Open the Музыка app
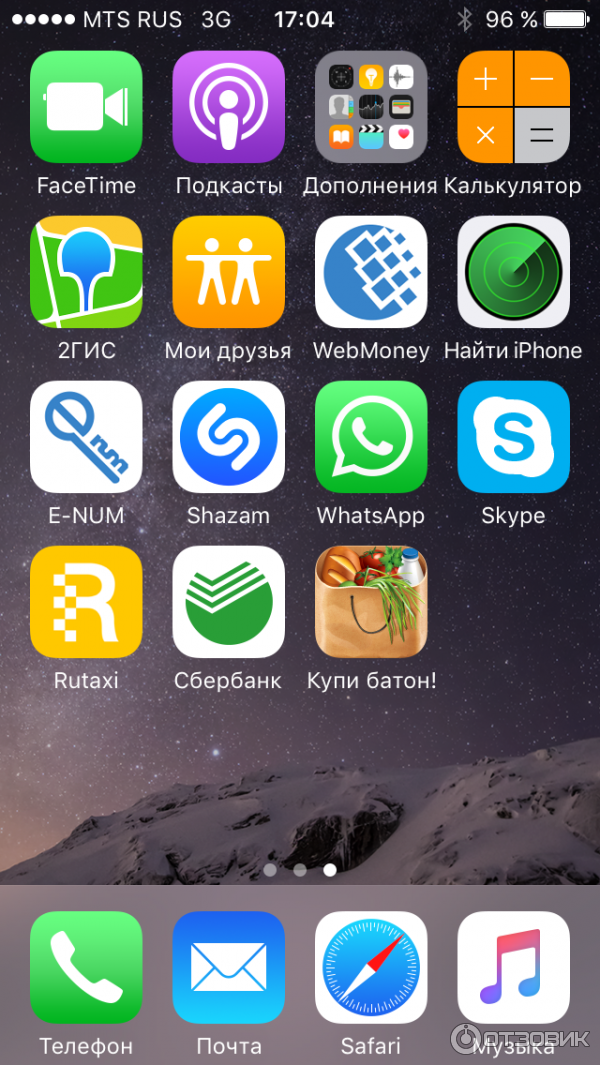This screenshot has height=1065, width=600. point(514,967)
